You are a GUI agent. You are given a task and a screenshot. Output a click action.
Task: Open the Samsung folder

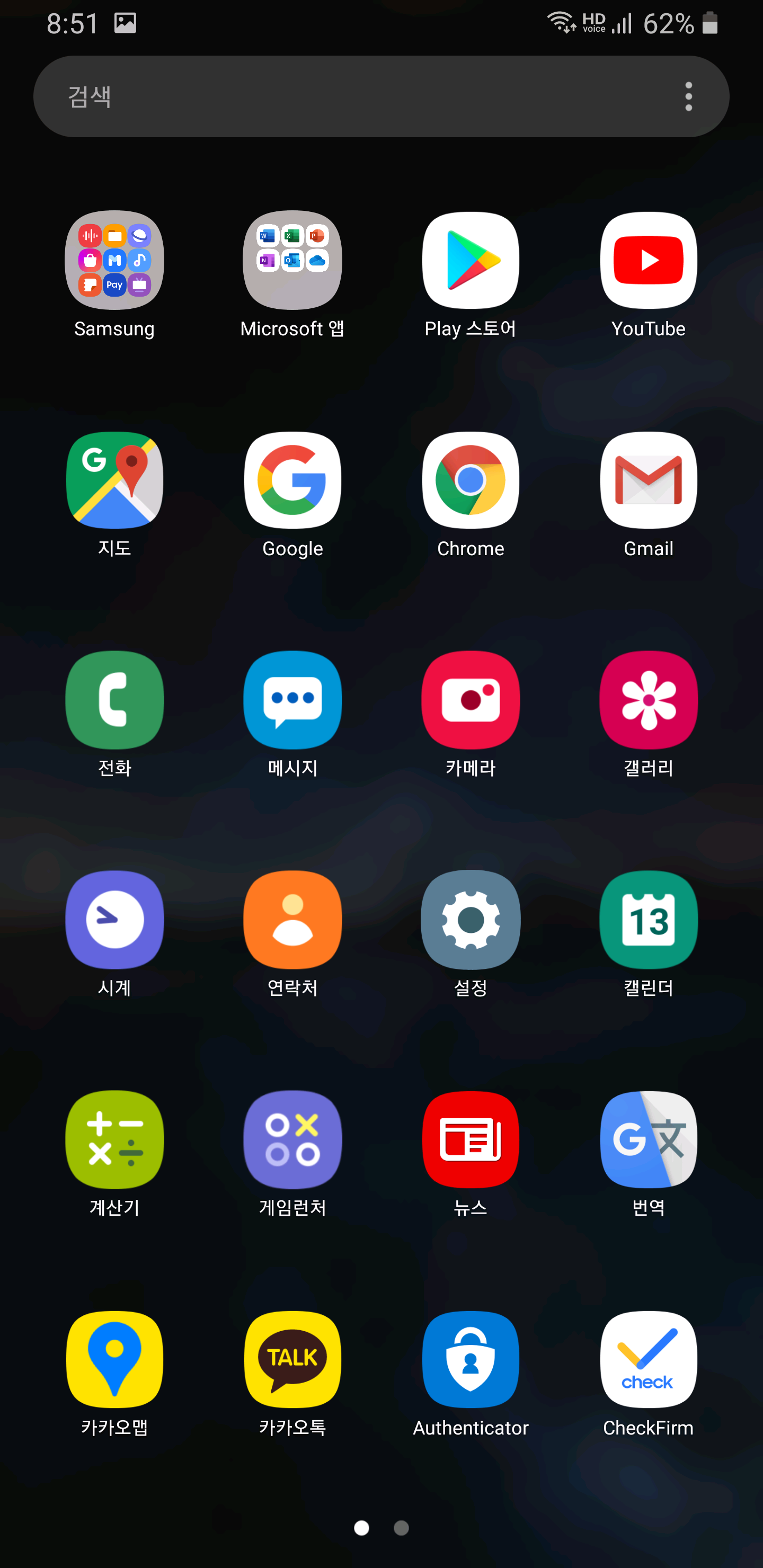pos(114,261)
